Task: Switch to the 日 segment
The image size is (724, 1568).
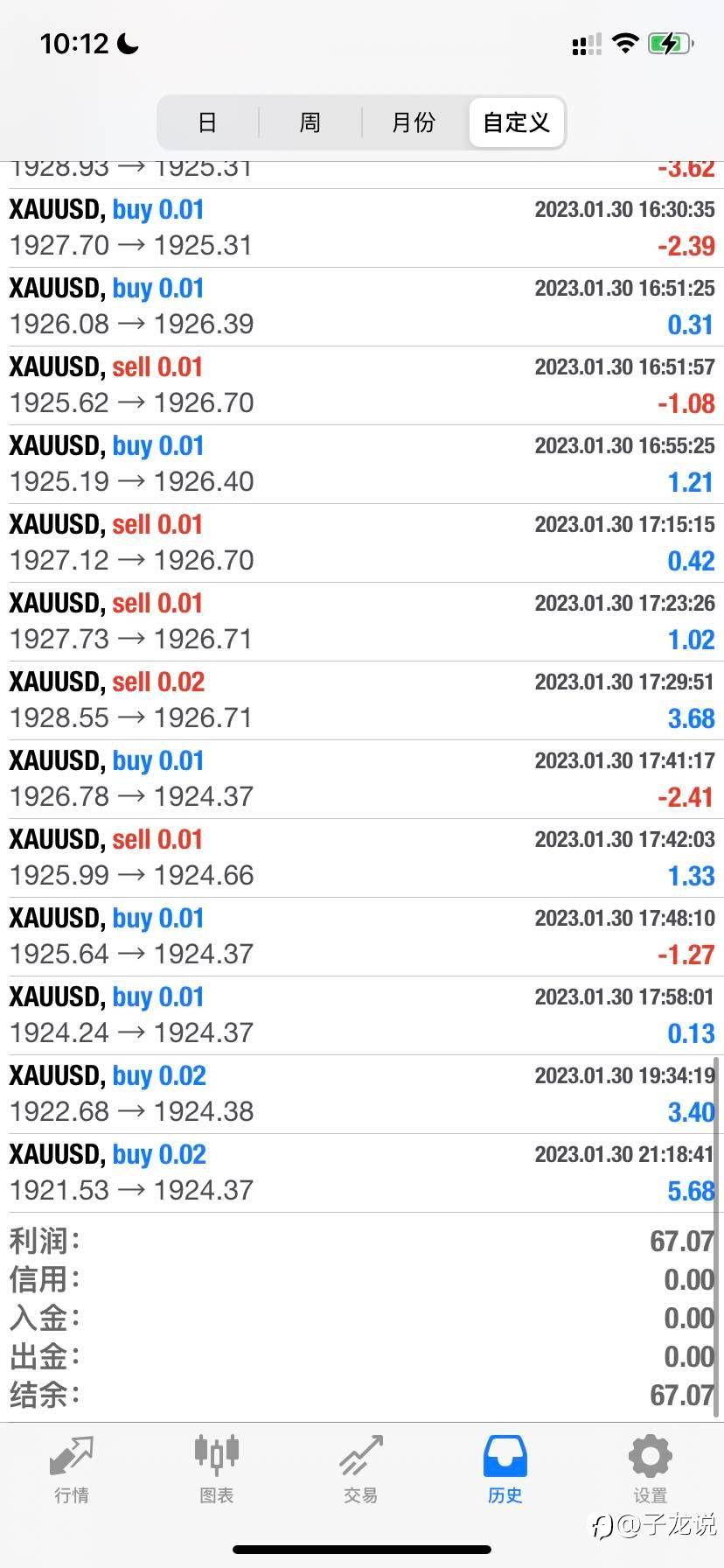Action: [x=207, y=122]
